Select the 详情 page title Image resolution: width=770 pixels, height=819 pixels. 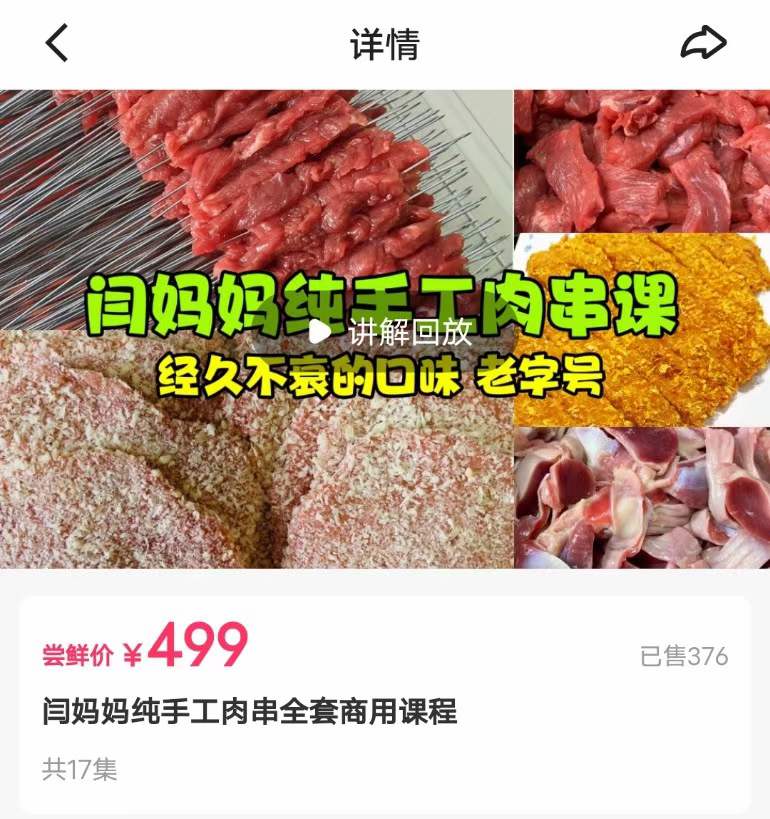pyautogui.click(x=384, y=42)
